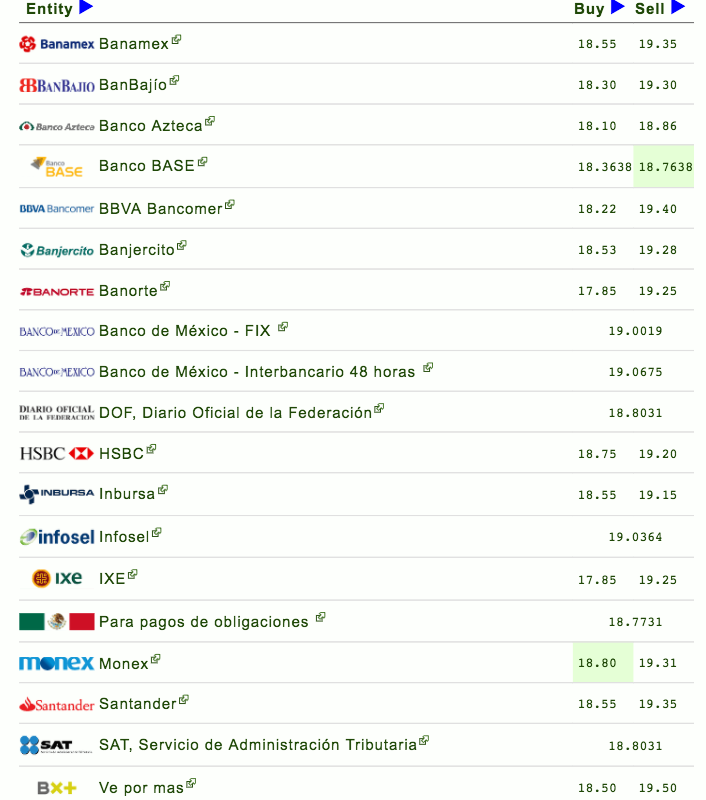The image size is (706, 800).
Task: Go to BBVA Bancomer's link
Action: [160, 208]
